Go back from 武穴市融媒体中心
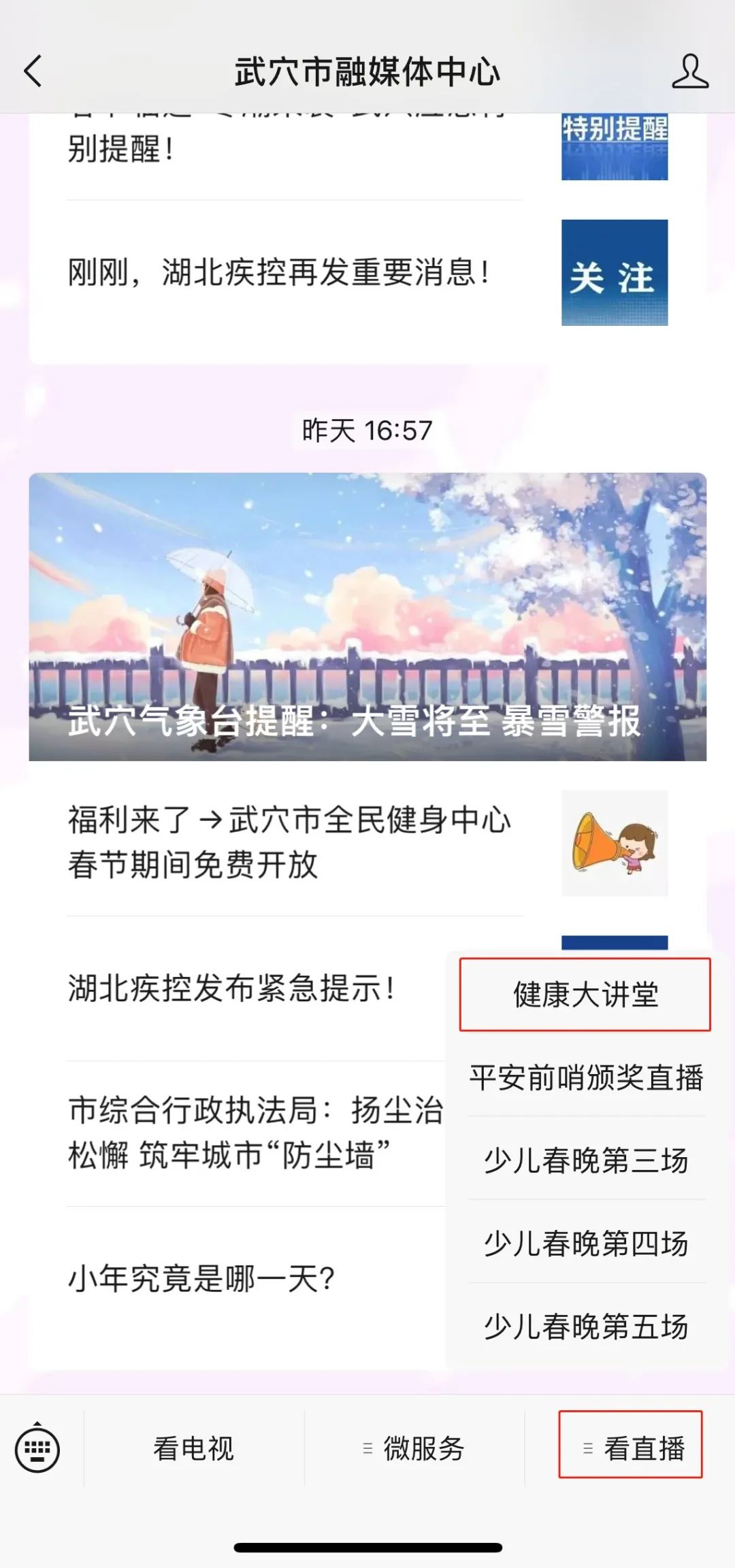 33,71
